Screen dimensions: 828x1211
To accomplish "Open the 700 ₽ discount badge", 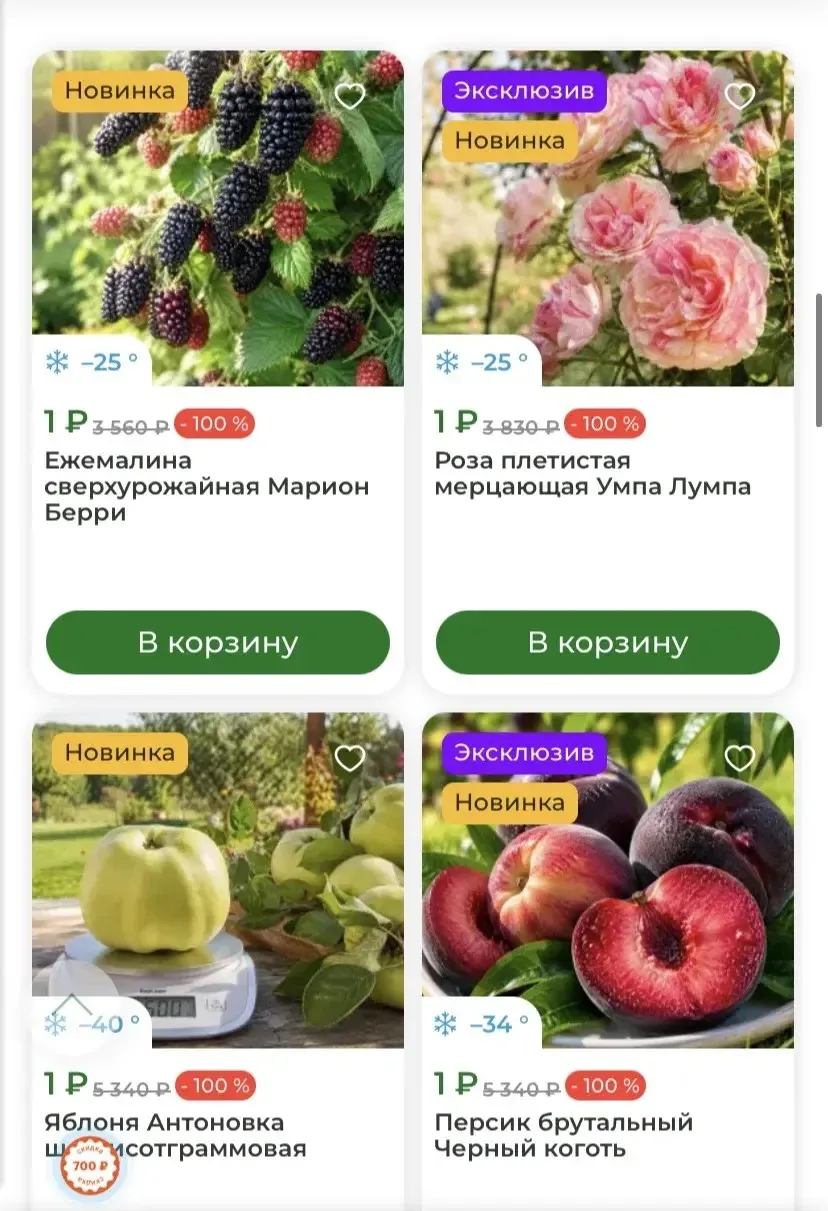I will point(91,1166).
